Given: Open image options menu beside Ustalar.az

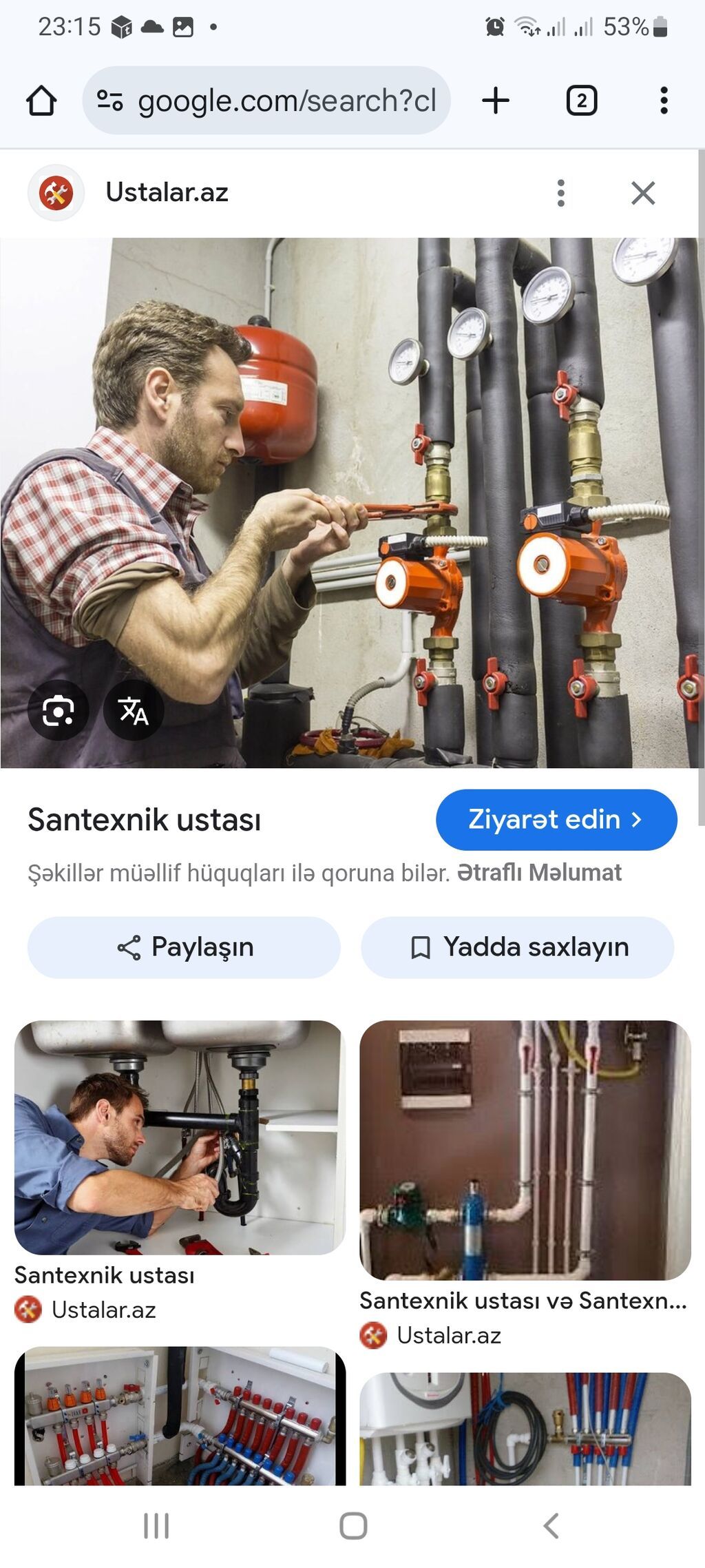Looking at the screenshot, I should coord(561,193).
